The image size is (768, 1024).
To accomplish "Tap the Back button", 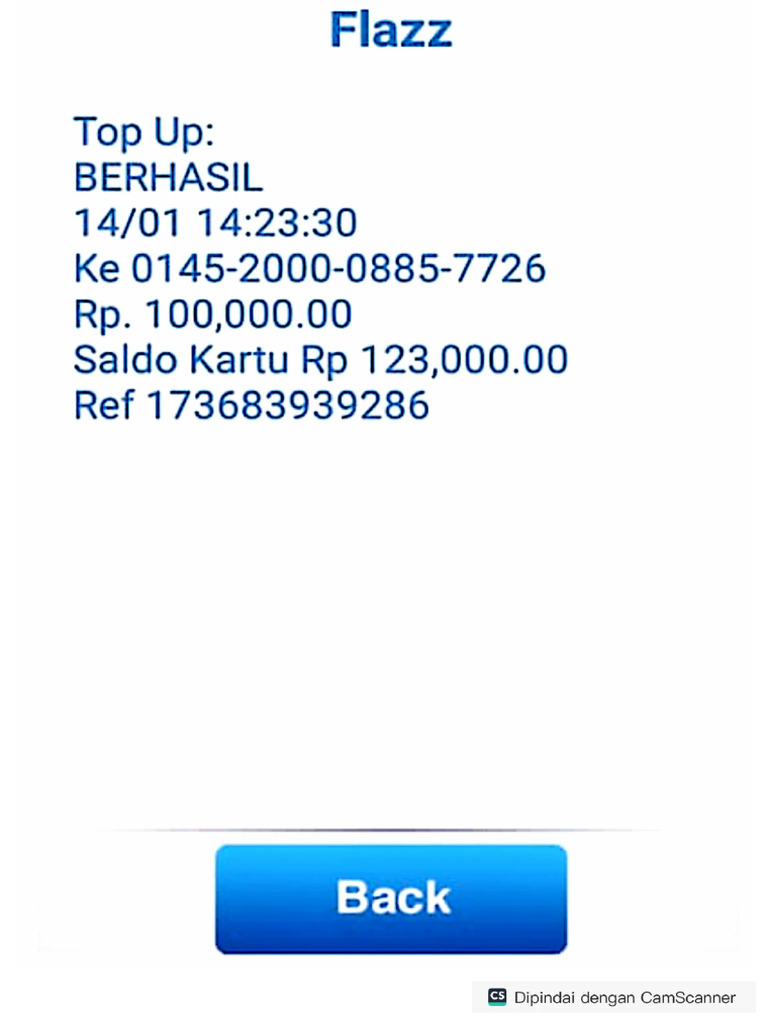I will [391, 898].
